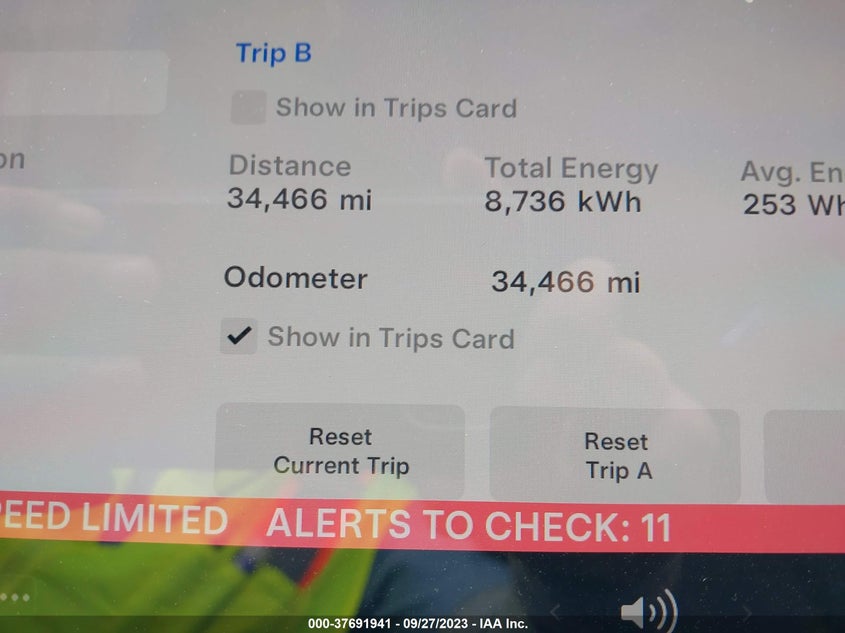Check Show in Trips Card under Trip B
This screenshot has width=845, height=633.
click(248, 107)
